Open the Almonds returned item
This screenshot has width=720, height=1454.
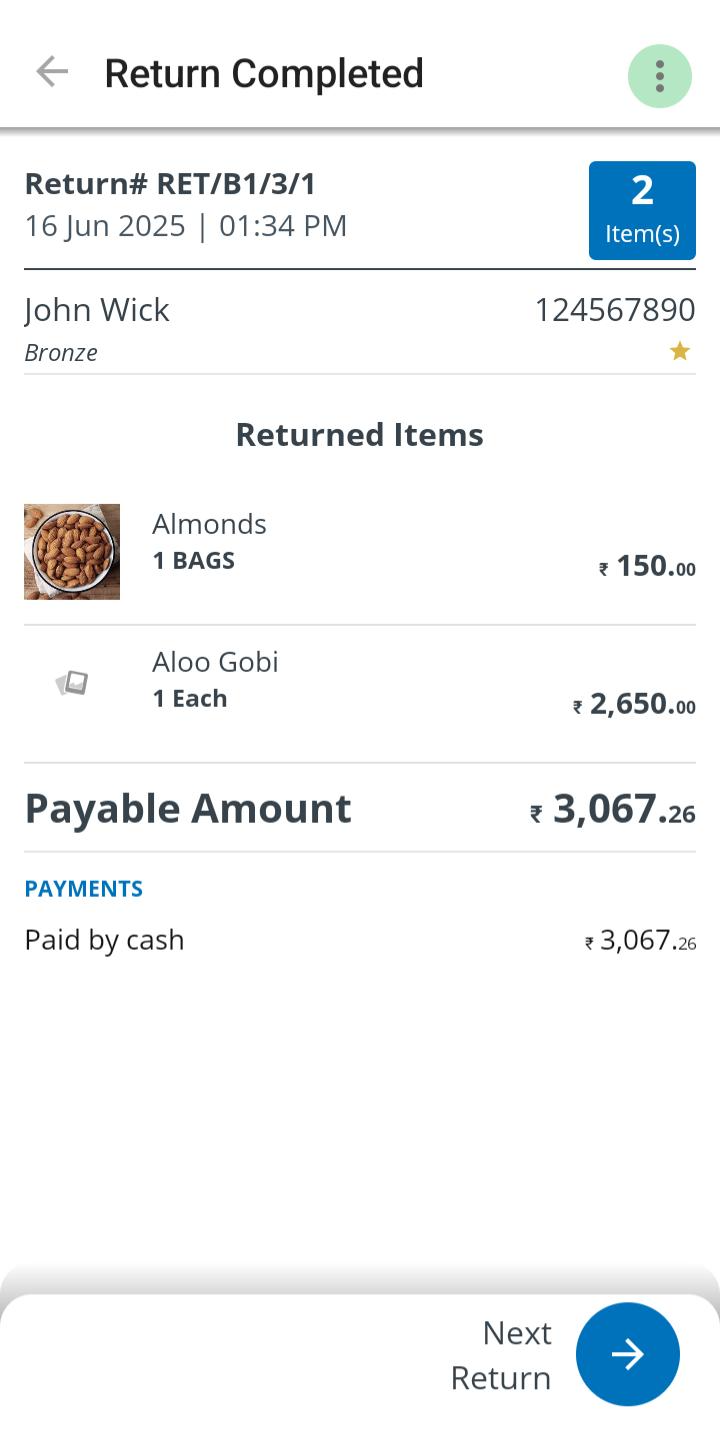[x=359, y=551]
